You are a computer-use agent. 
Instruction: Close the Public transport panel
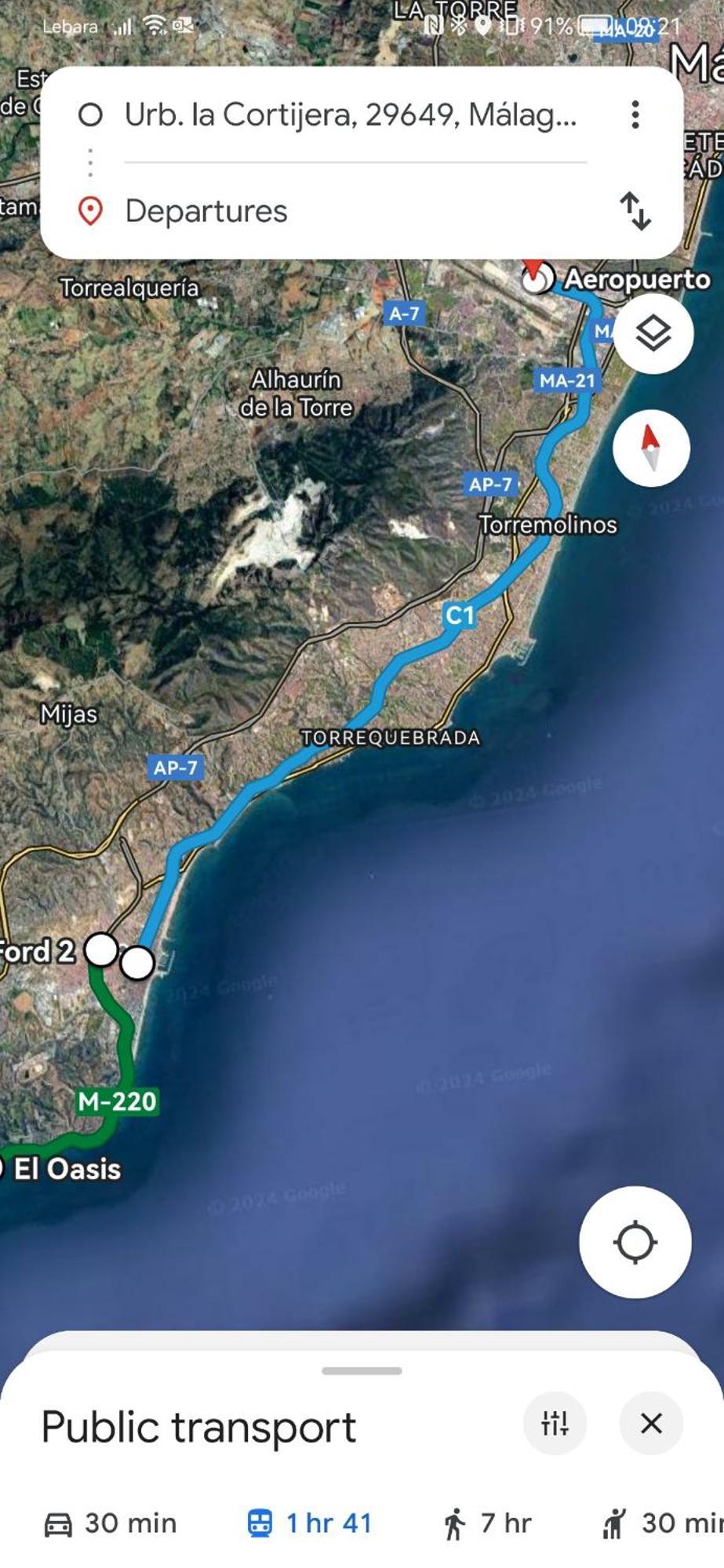coord(651,1423)
